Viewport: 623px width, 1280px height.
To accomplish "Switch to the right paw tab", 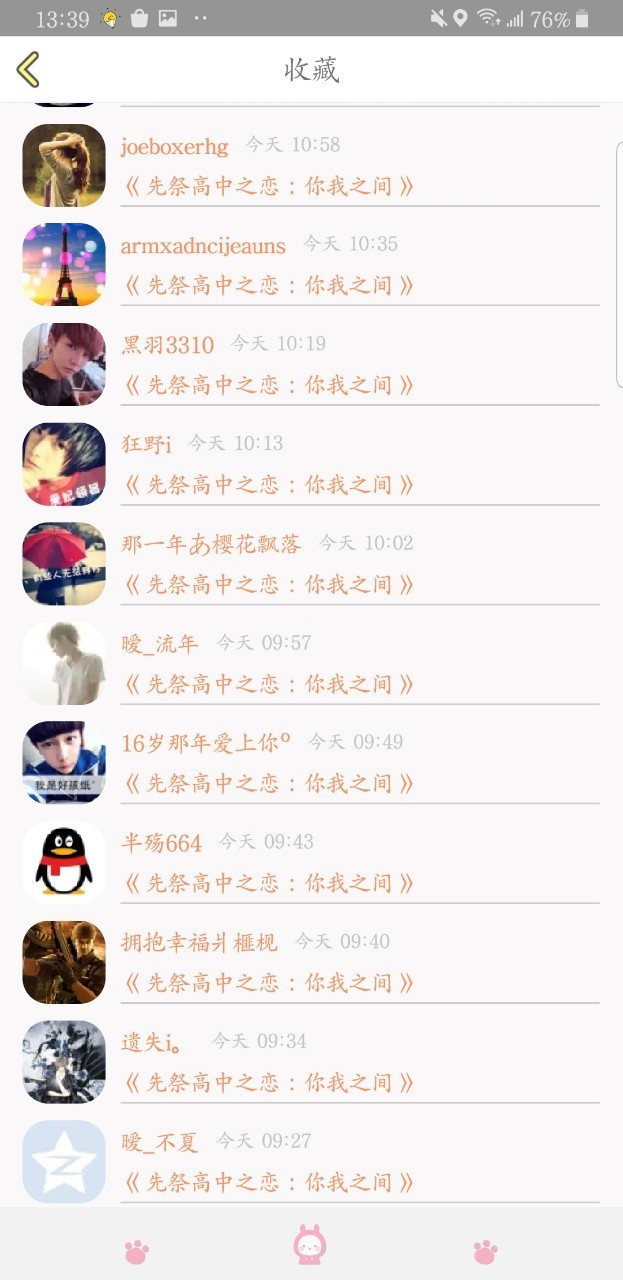I will (x=485, y=1251).
